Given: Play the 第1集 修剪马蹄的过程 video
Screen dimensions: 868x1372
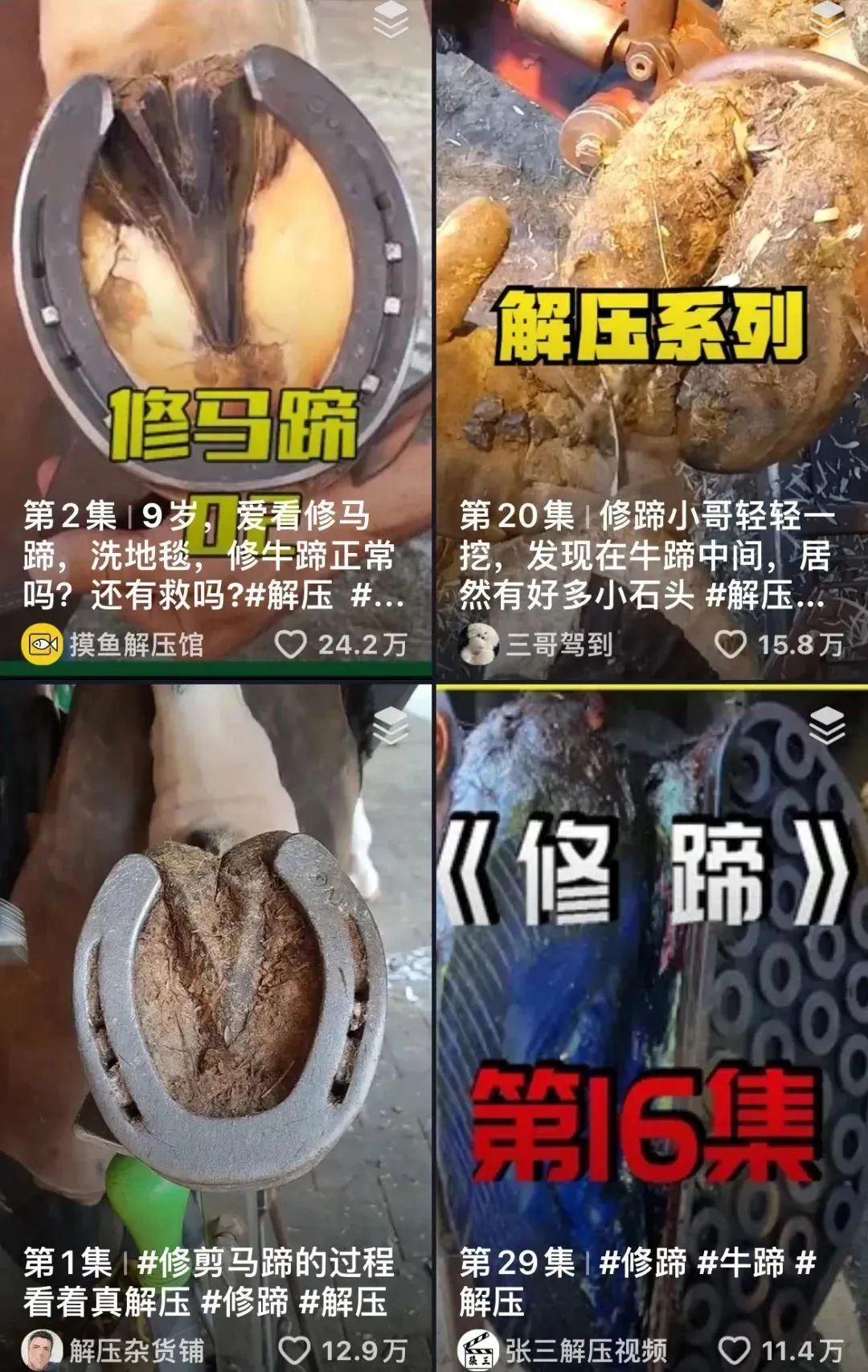Looking at the screenshot, I should tap(215, 1005).
